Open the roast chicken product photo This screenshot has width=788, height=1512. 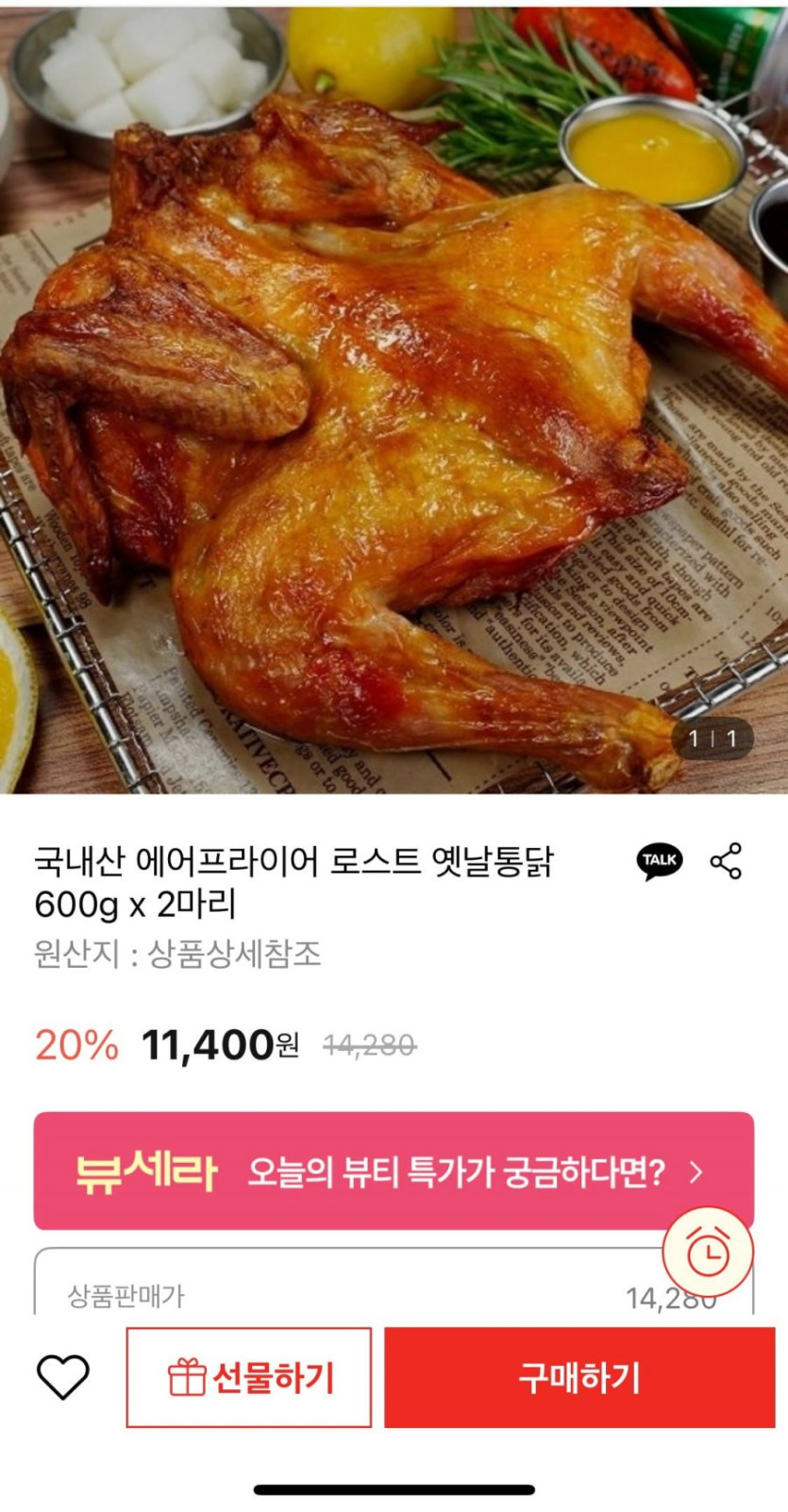point(394,396)
